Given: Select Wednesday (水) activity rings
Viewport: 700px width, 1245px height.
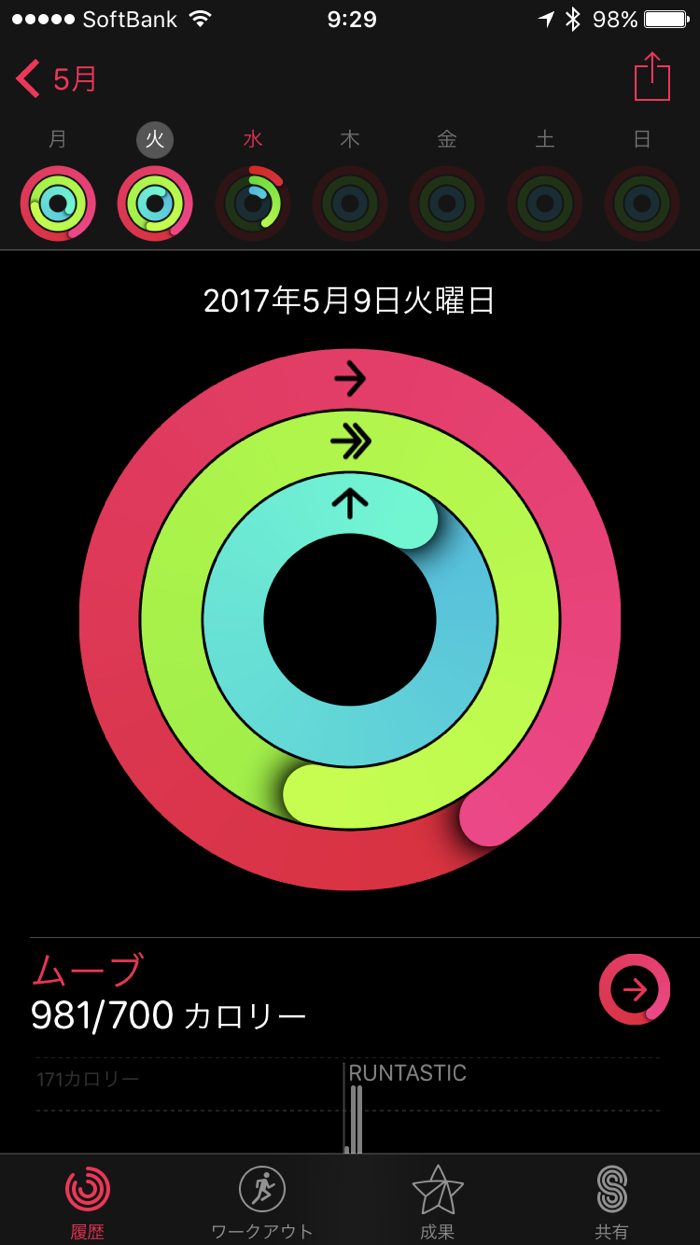Looking at the screenshot, I should (x=253, y=203).
